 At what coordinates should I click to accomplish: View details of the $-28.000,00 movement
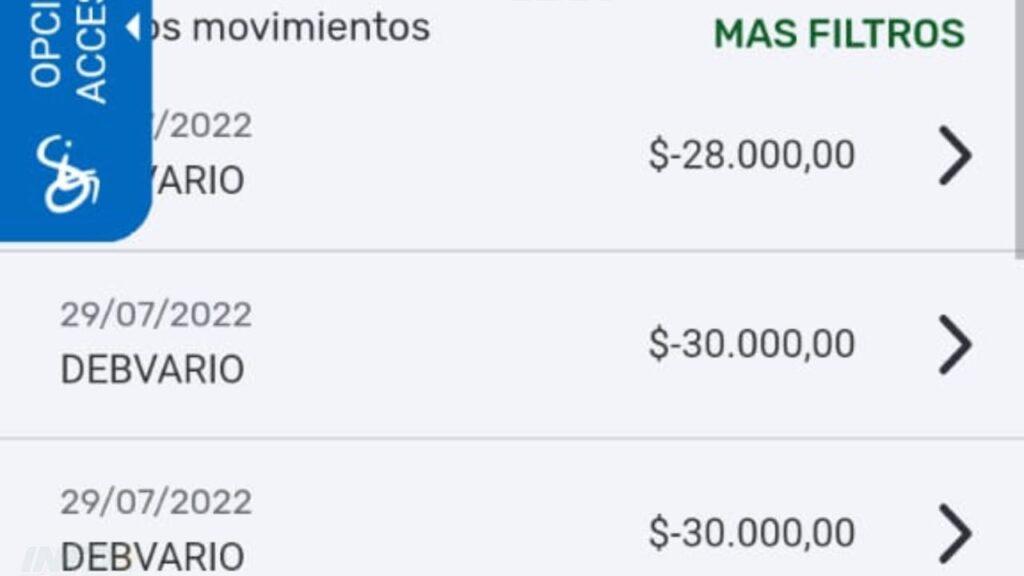955,157
